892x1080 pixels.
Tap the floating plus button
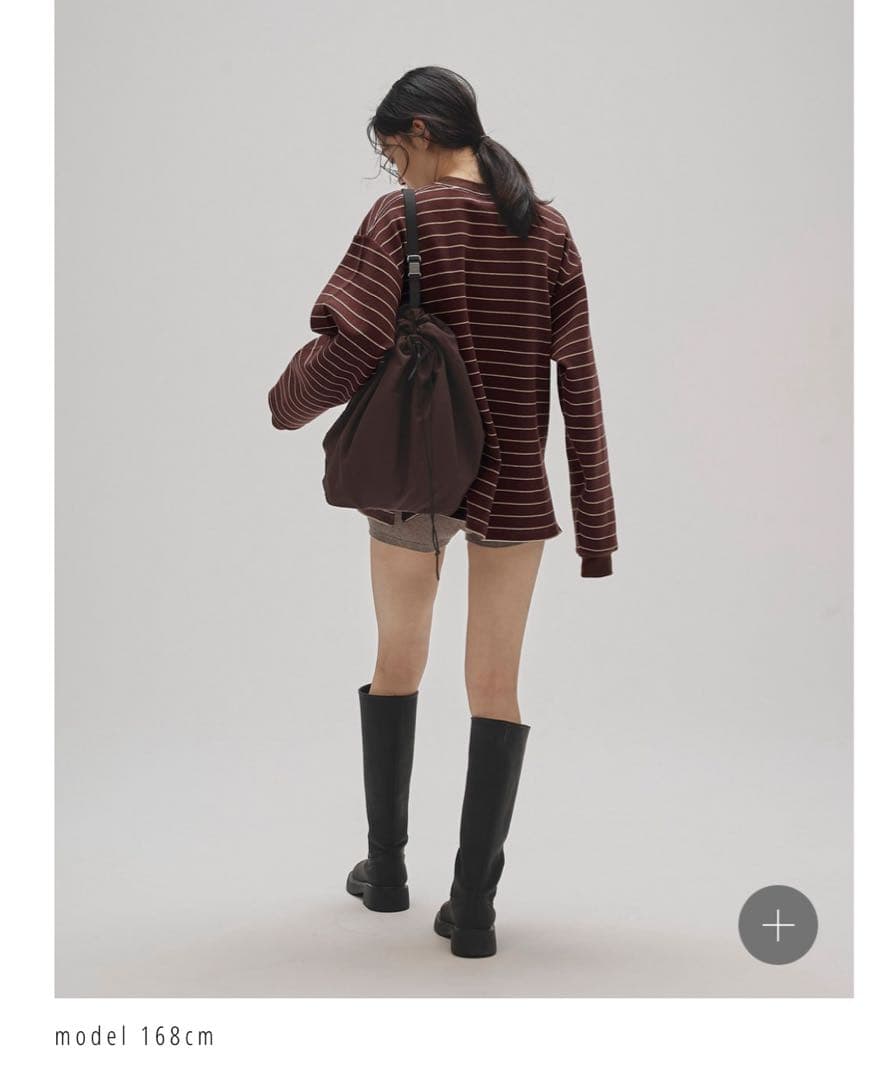coord(777,925)
